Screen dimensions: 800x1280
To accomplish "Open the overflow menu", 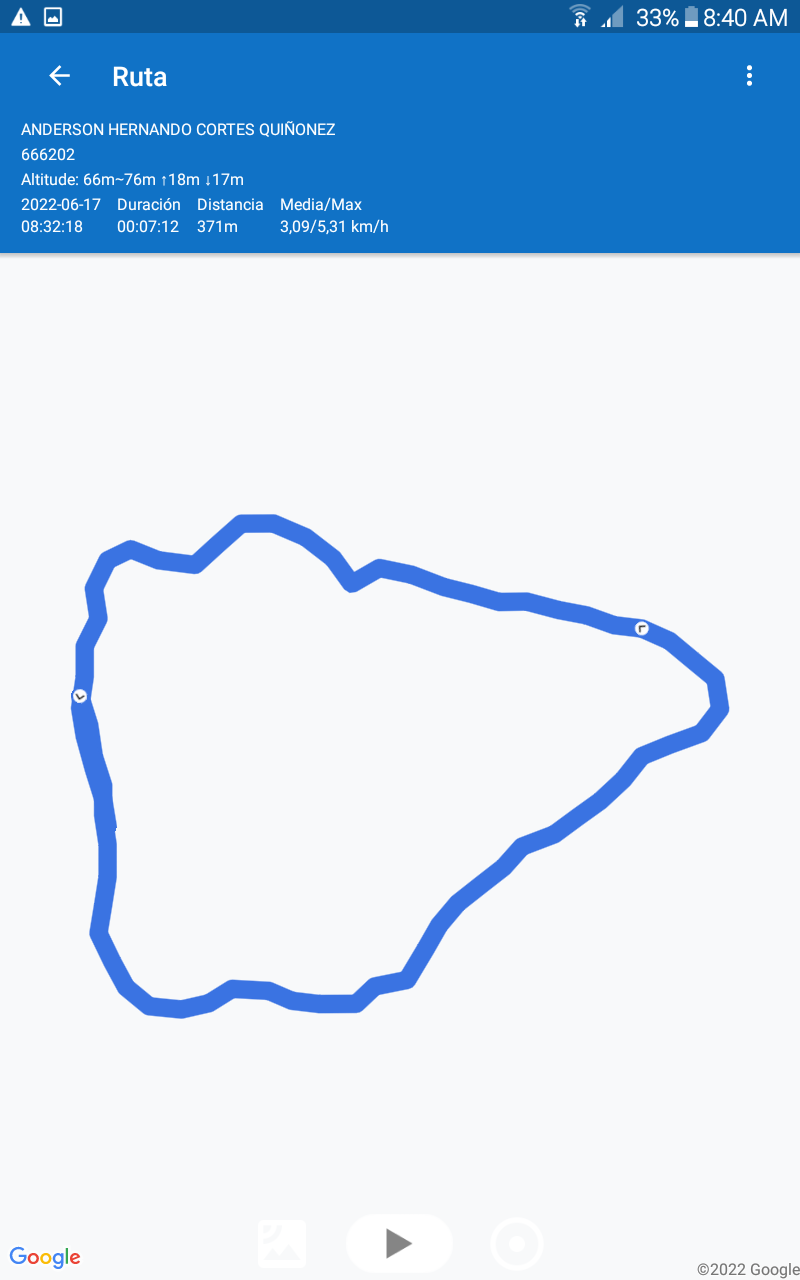I will coord(749,76).
